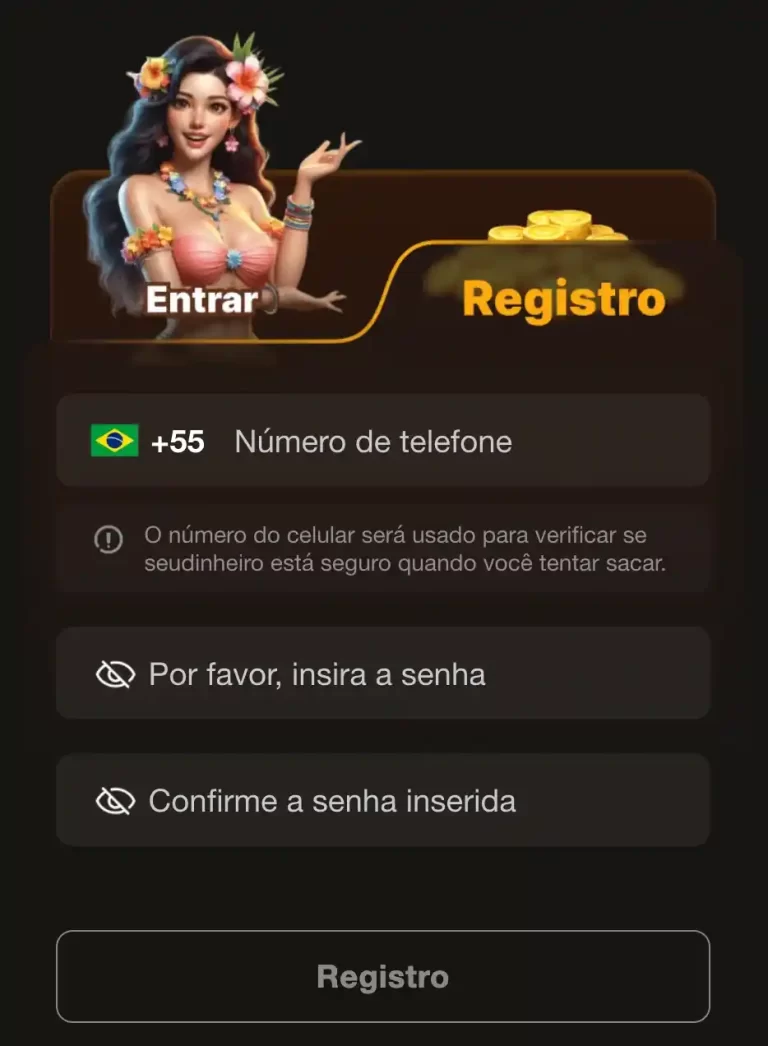Image resolution: width=768 pixels, height=1046 pixels.
Task: Tap the Brazil flag icon in the phone field
Action: coord(113,440)
